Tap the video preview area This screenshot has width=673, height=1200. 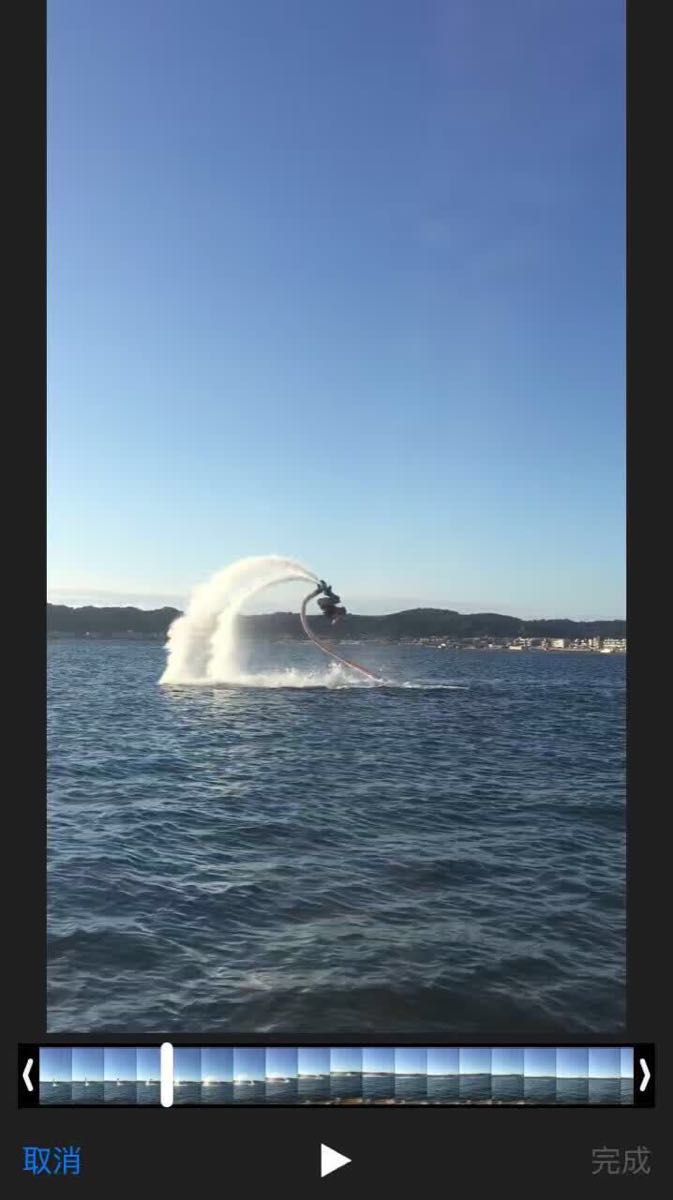(336, 515)
